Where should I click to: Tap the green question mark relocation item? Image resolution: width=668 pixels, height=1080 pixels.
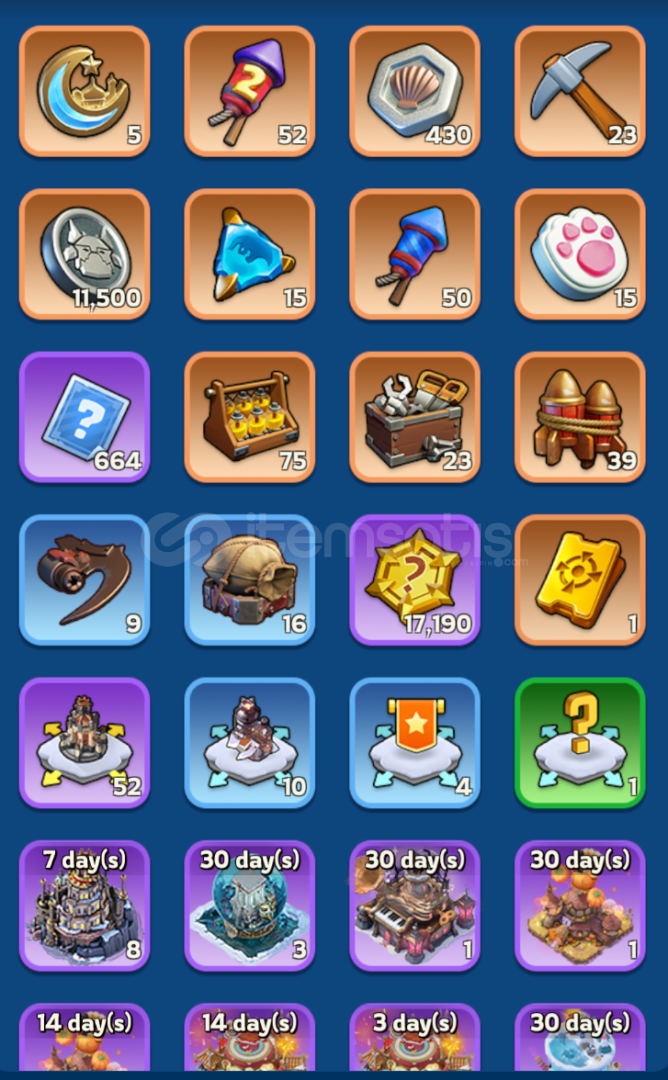click(x=579, y=742)
